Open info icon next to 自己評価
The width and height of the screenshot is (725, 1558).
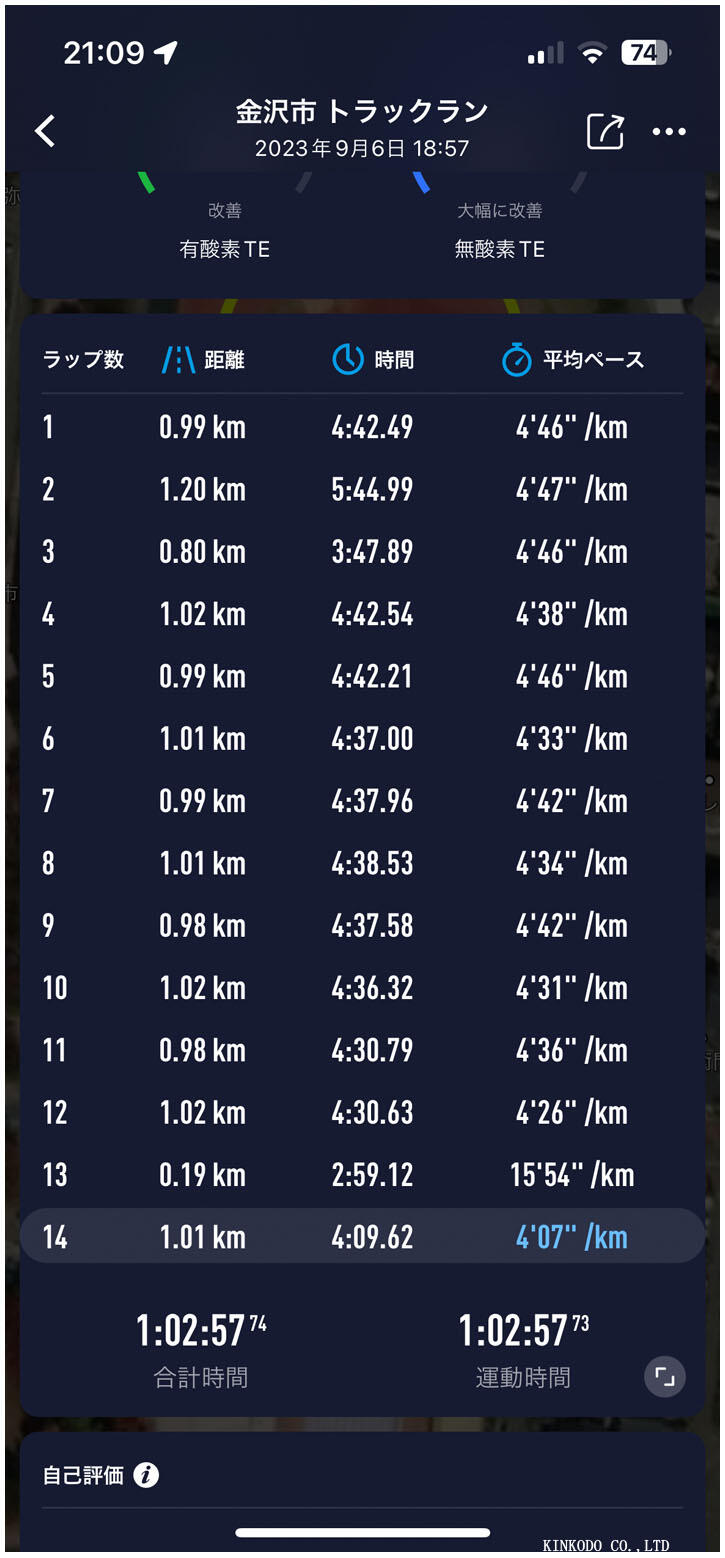point(146,1475)
